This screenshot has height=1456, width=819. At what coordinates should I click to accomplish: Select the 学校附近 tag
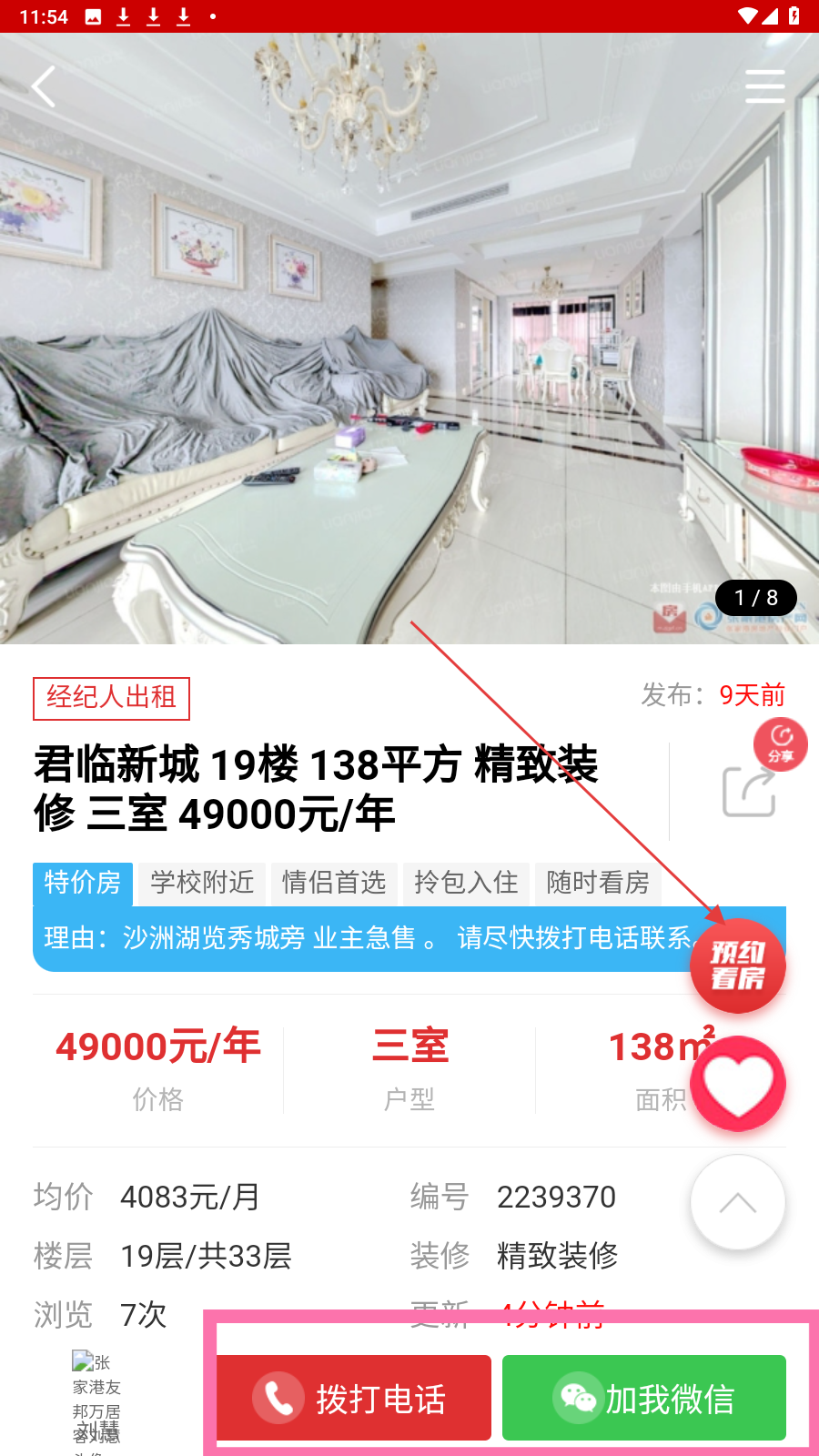[x=202, y=883]
